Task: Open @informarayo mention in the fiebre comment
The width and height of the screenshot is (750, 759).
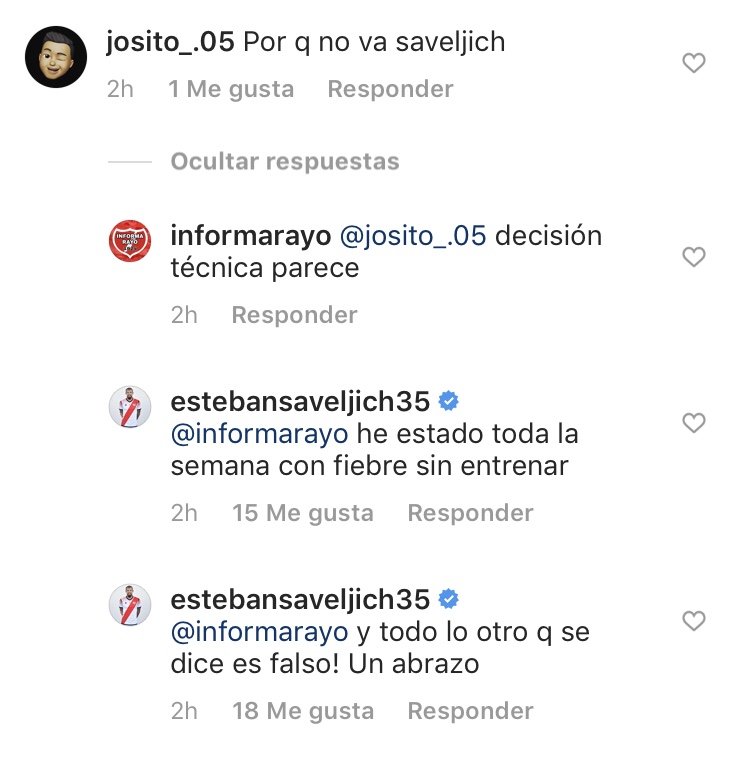Action: pyautogui.click(x=260, y=435)
